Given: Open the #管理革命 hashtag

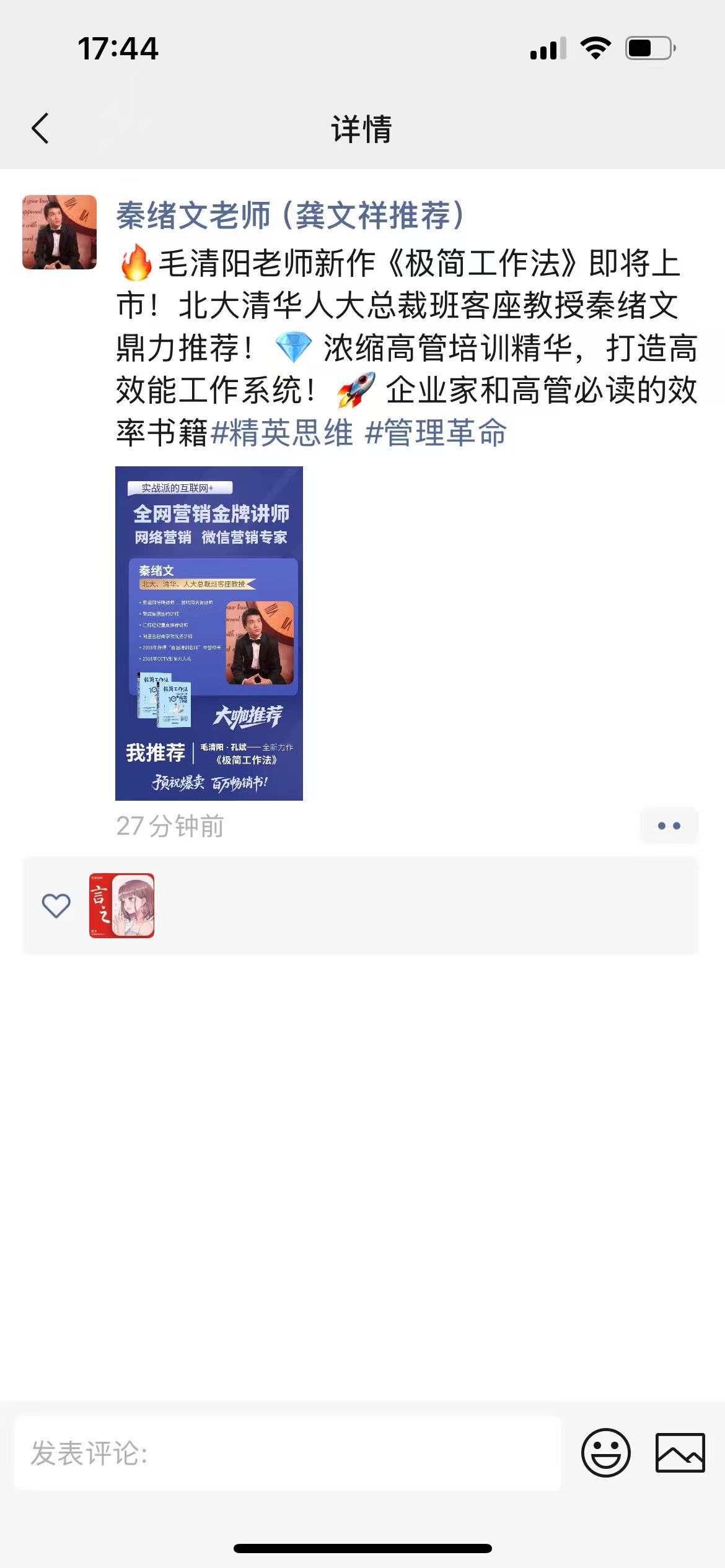Looking at the screenshot, I should (436, 432).
